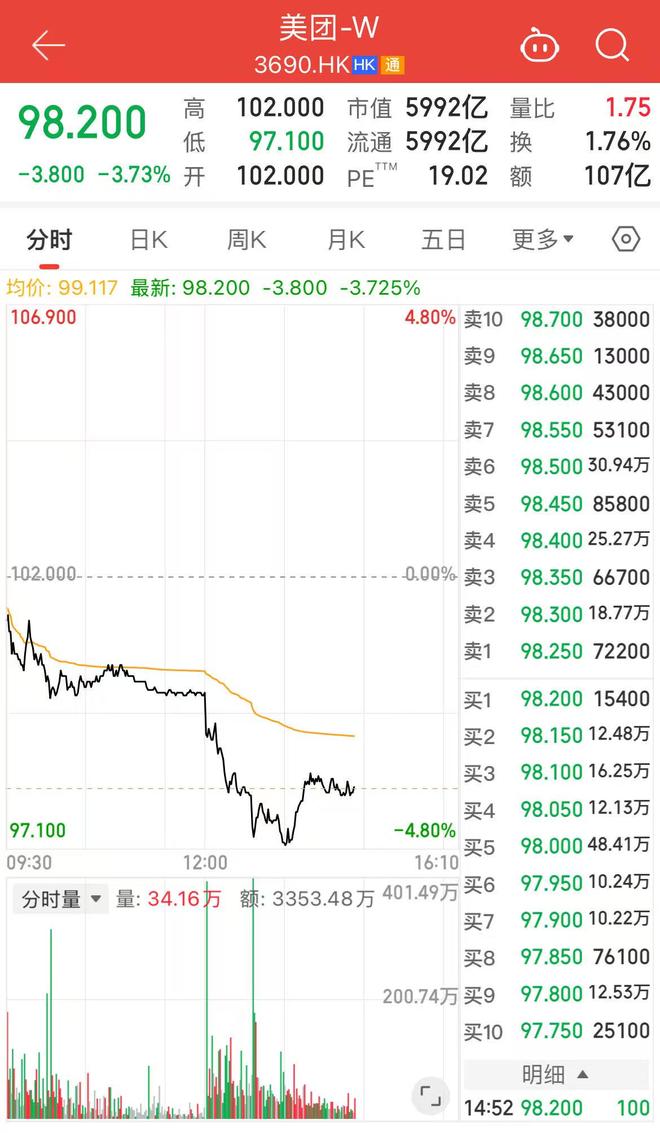
Task: Expand the 明细 trade details panel
Action: pyautogui.click(x=555, y=1075)
